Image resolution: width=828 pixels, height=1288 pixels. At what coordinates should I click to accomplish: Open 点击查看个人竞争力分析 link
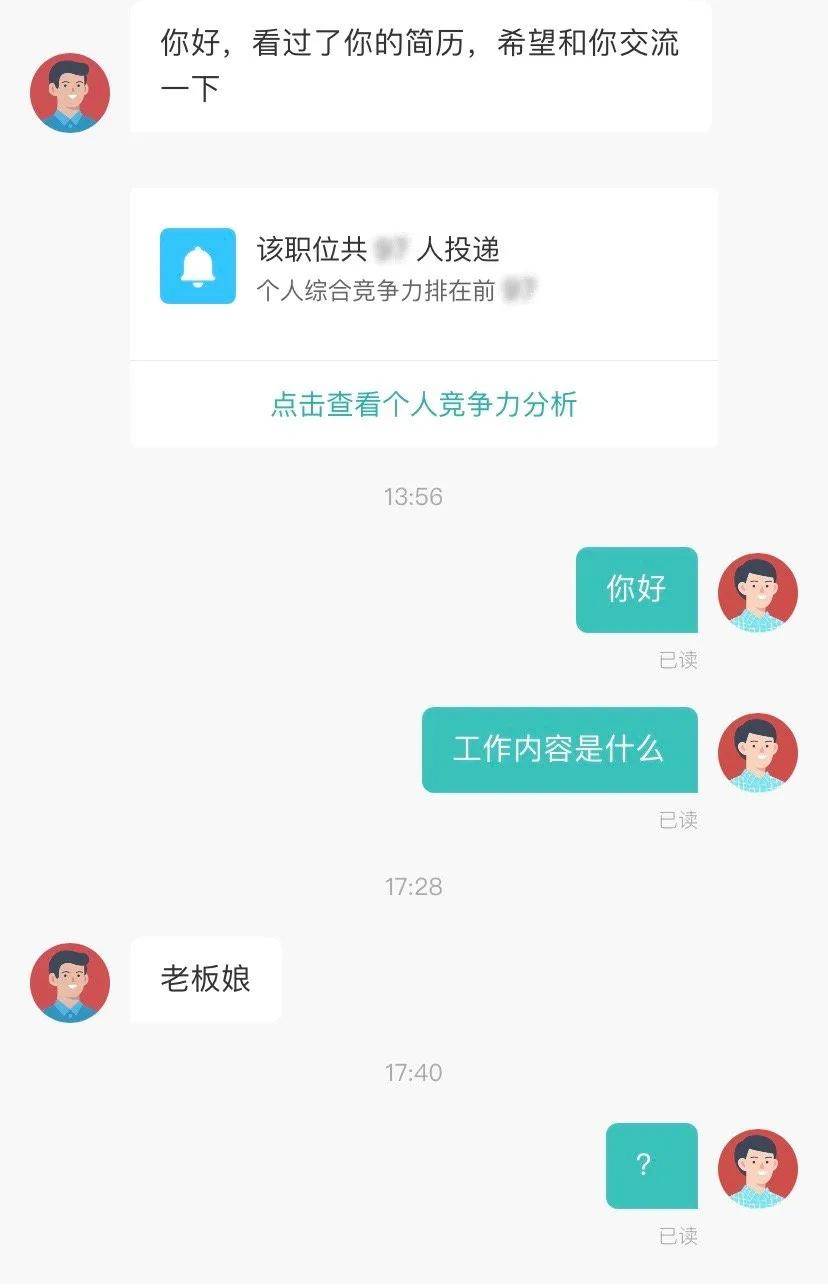coord(423,404)
